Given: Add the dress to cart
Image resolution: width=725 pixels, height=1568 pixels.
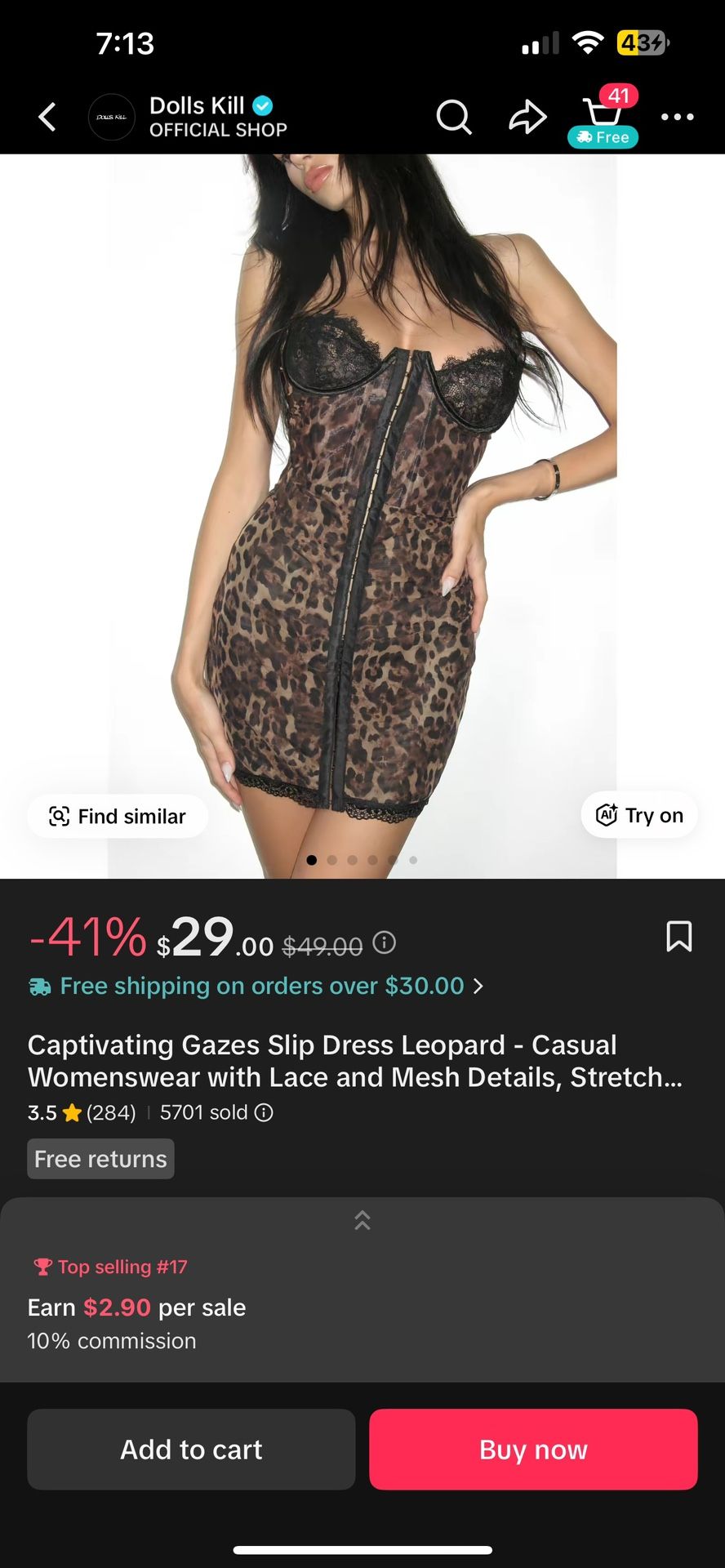Looking at the screenshot, I should pos(191,1450).
